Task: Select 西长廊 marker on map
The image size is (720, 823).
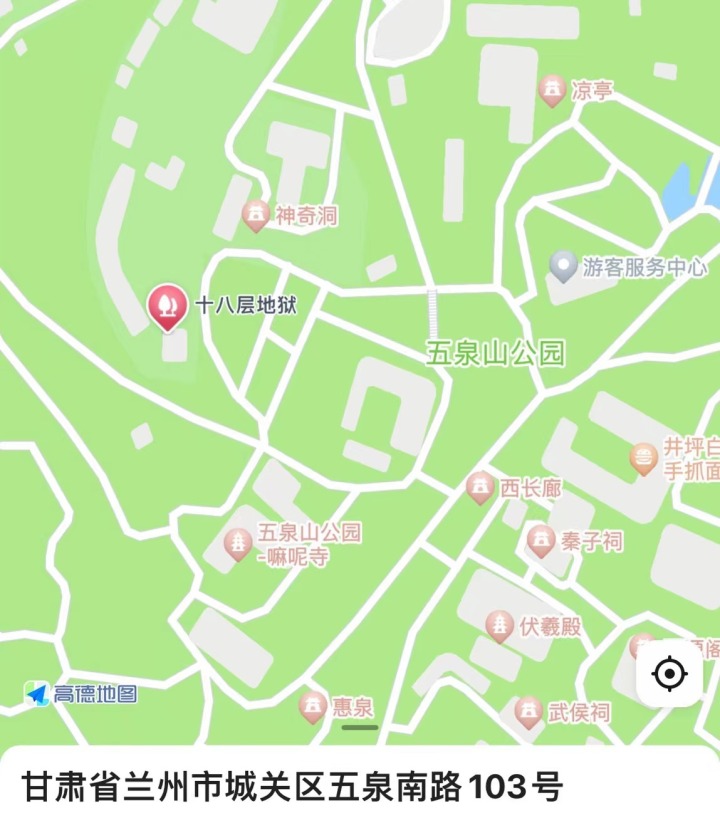Action: [x=481, y=488]
